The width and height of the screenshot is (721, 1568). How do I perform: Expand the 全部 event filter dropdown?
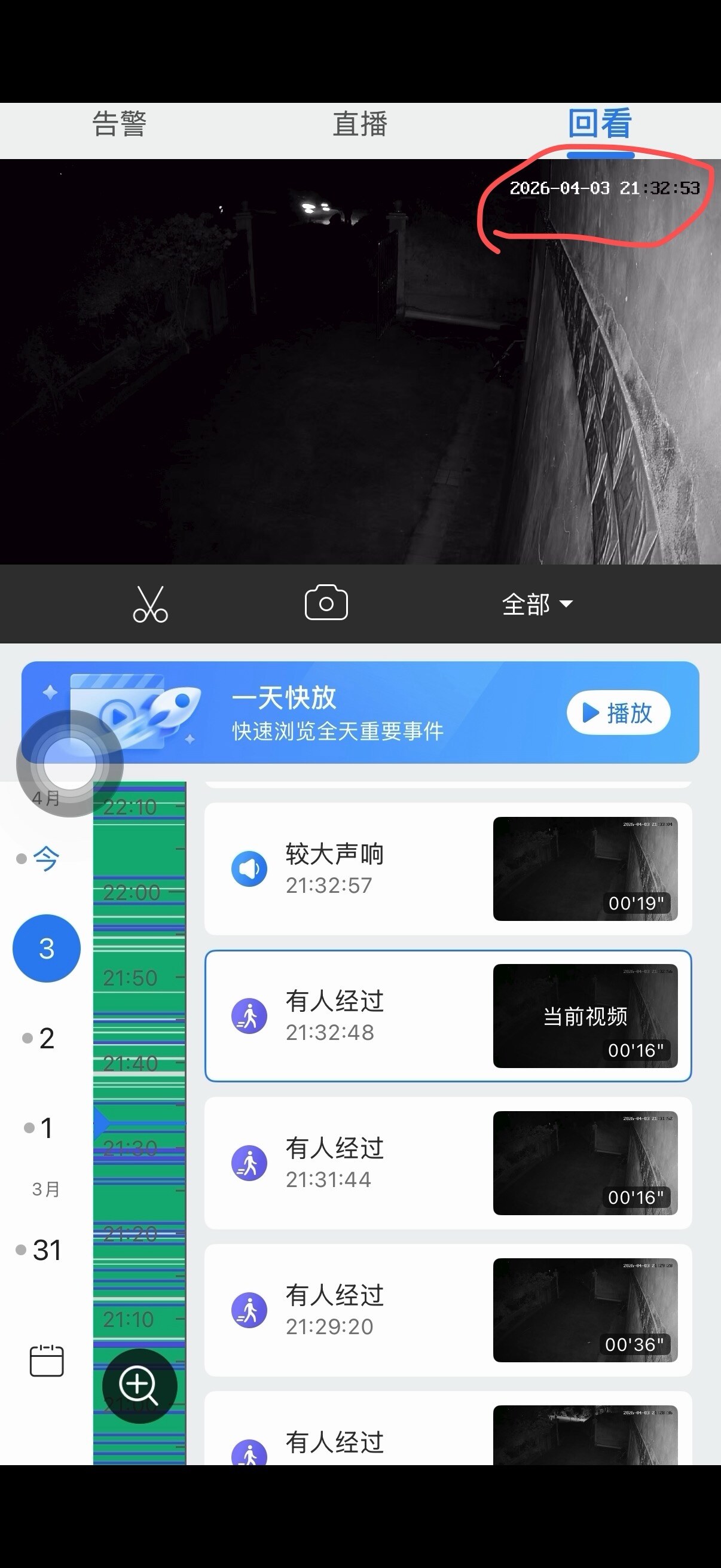537,604
